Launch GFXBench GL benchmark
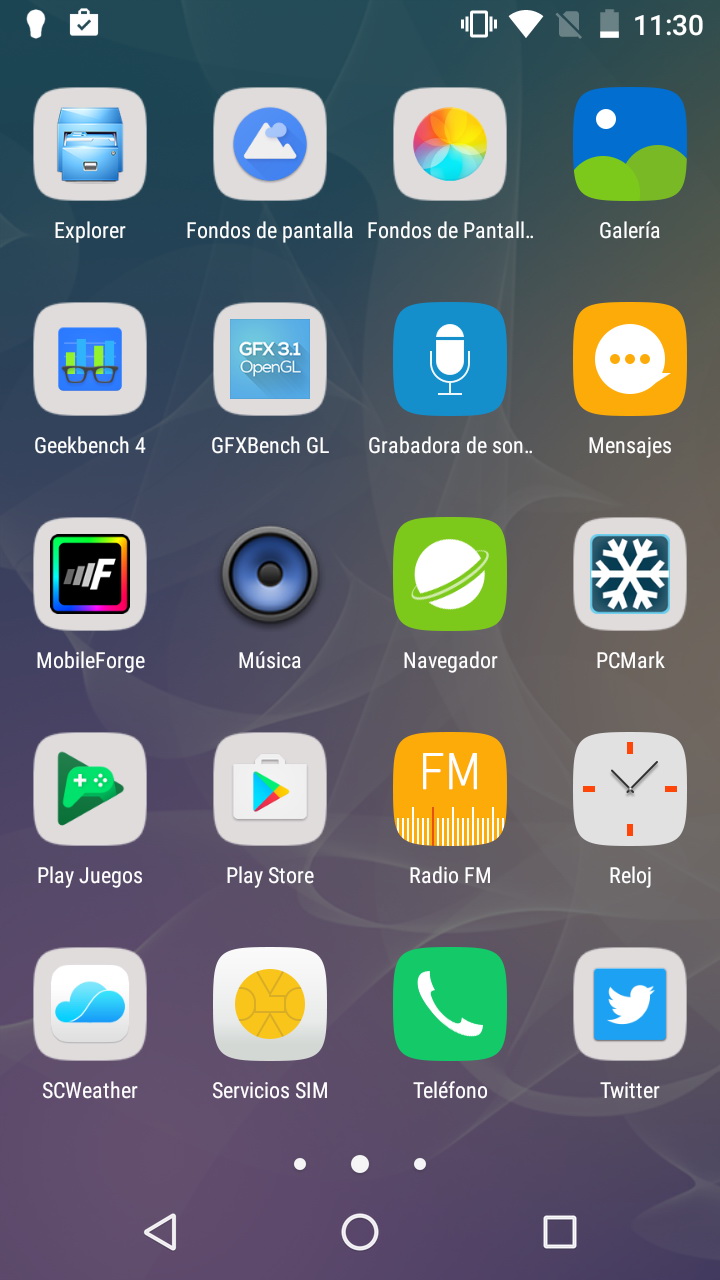The width and height of the screenshot is (720, 1280). pos(270,359)
